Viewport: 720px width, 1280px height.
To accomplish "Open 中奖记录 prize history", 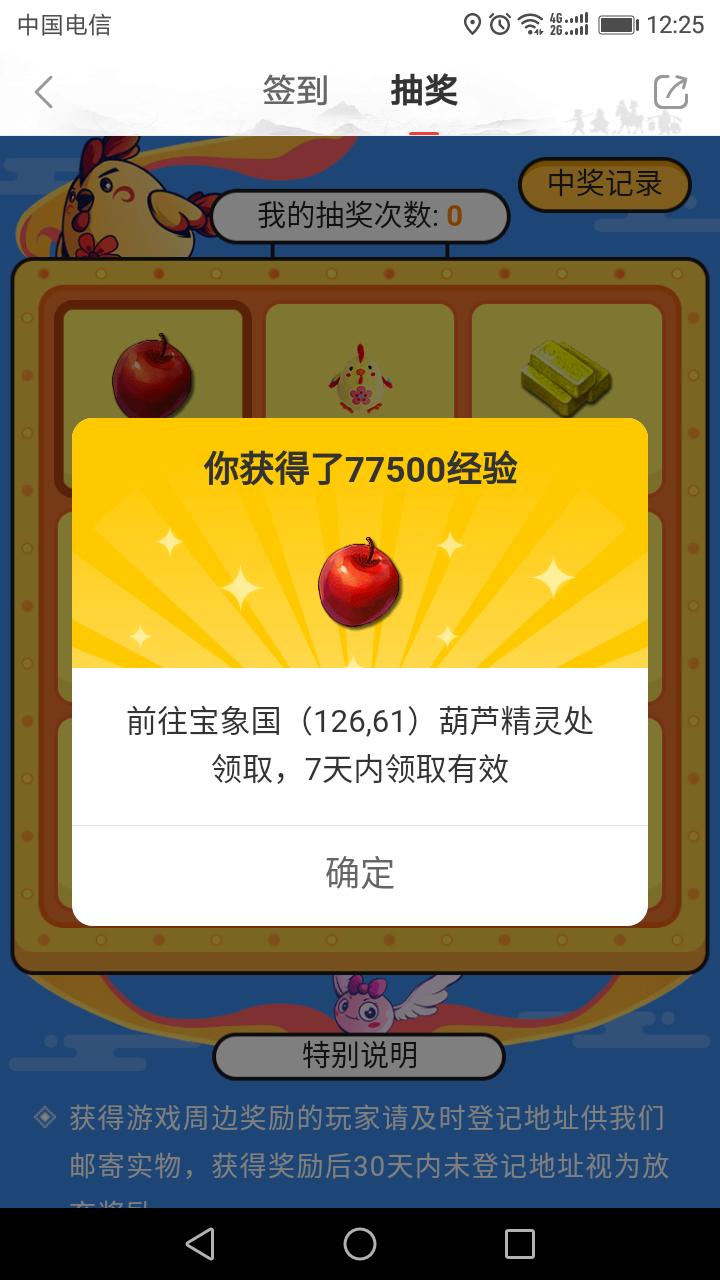I will coord(605,184).
